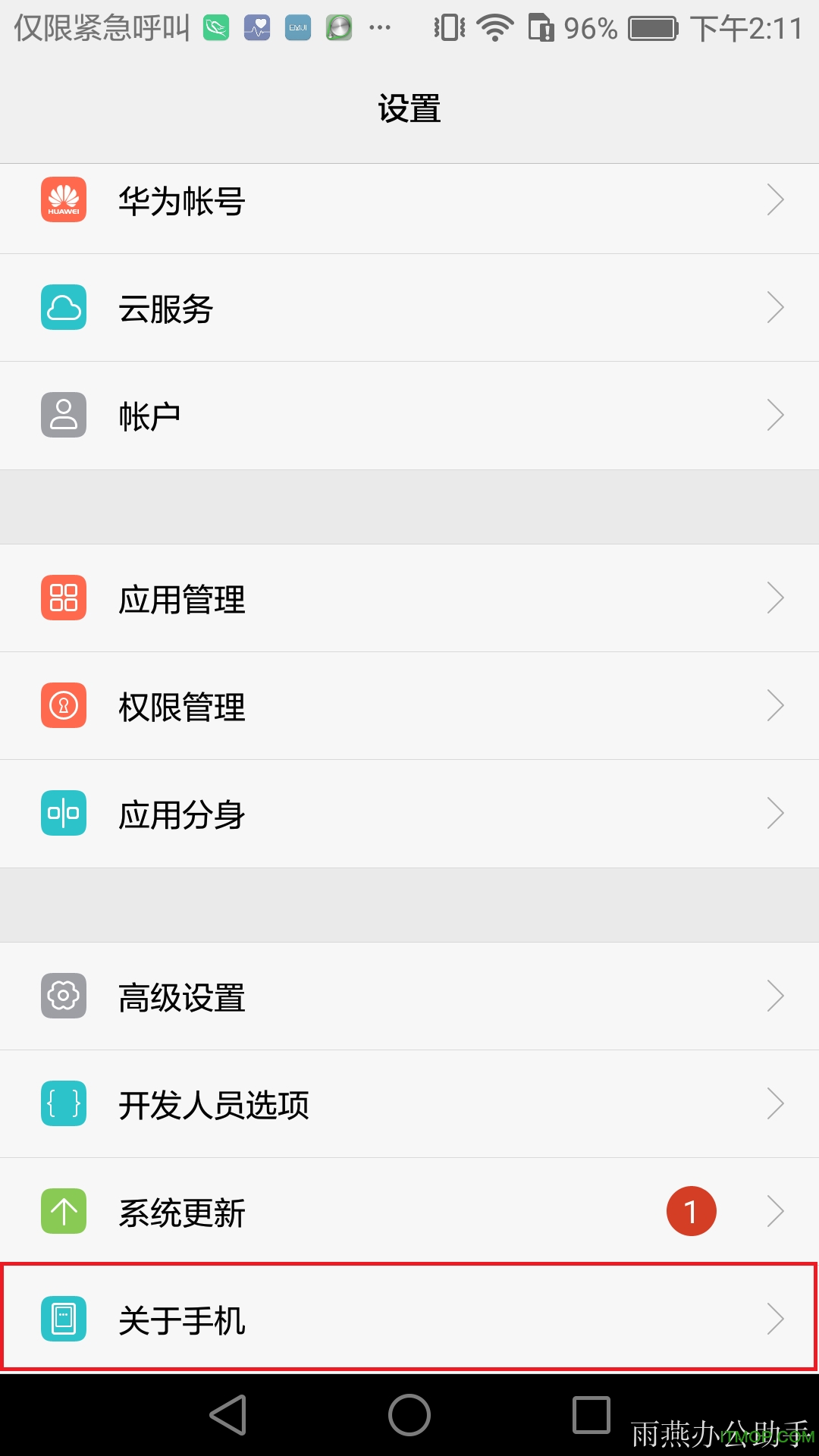
Task: Open 高级设置 via its right chevron
Action: click(776, 996)
